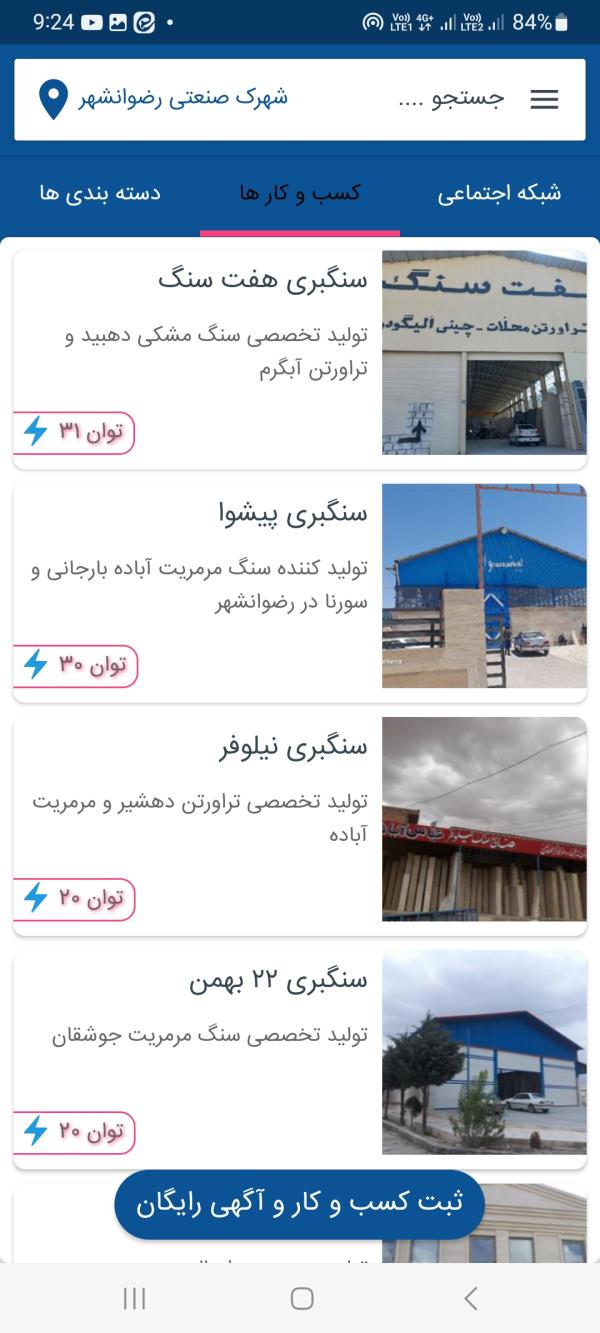The width and height of the screenshot is (600, 1333).
Task: Open the hamburger menu
Action: 544,99
